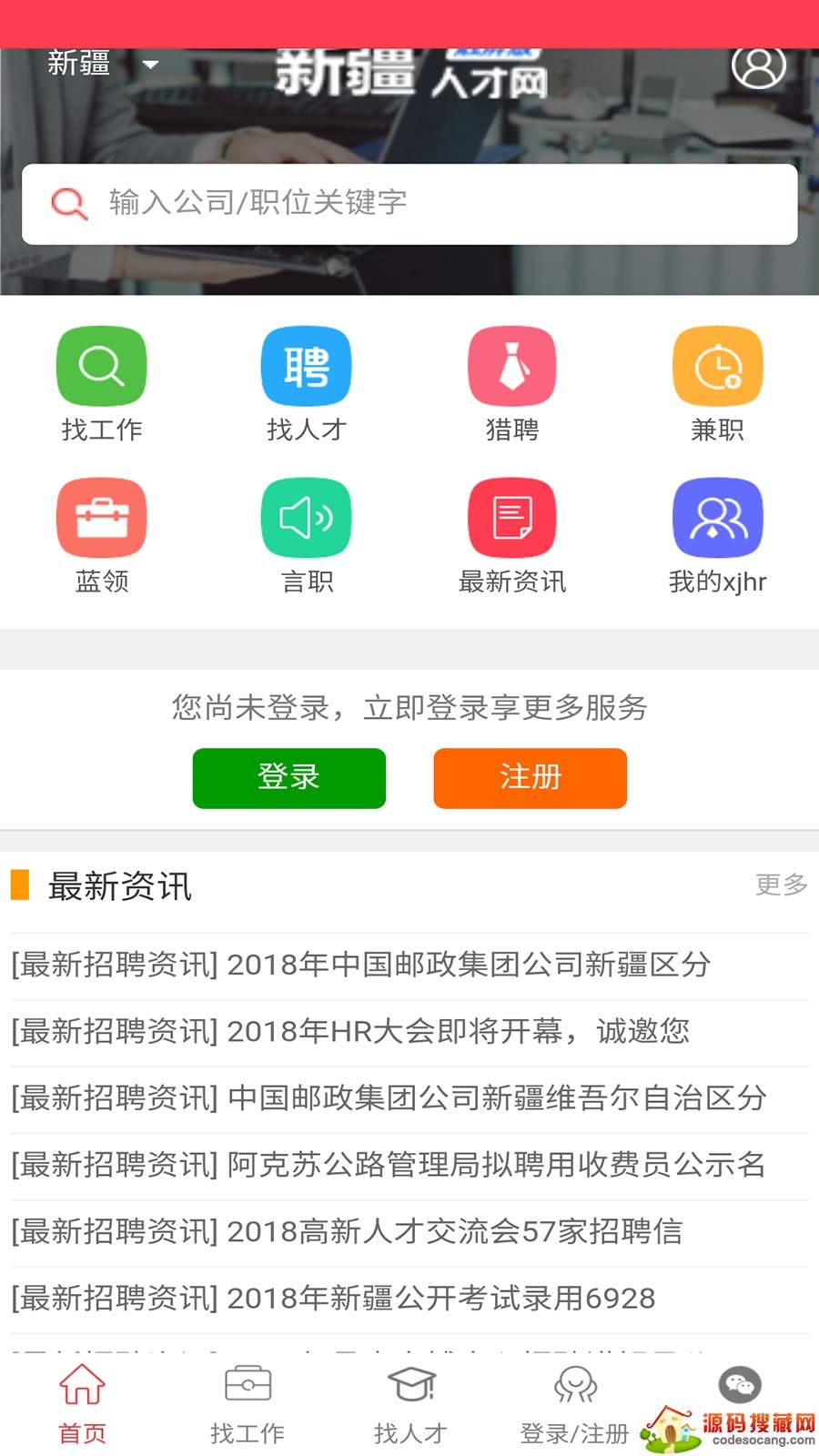
Task: Tap the company/job keyword search box
Action: (409, 203)
